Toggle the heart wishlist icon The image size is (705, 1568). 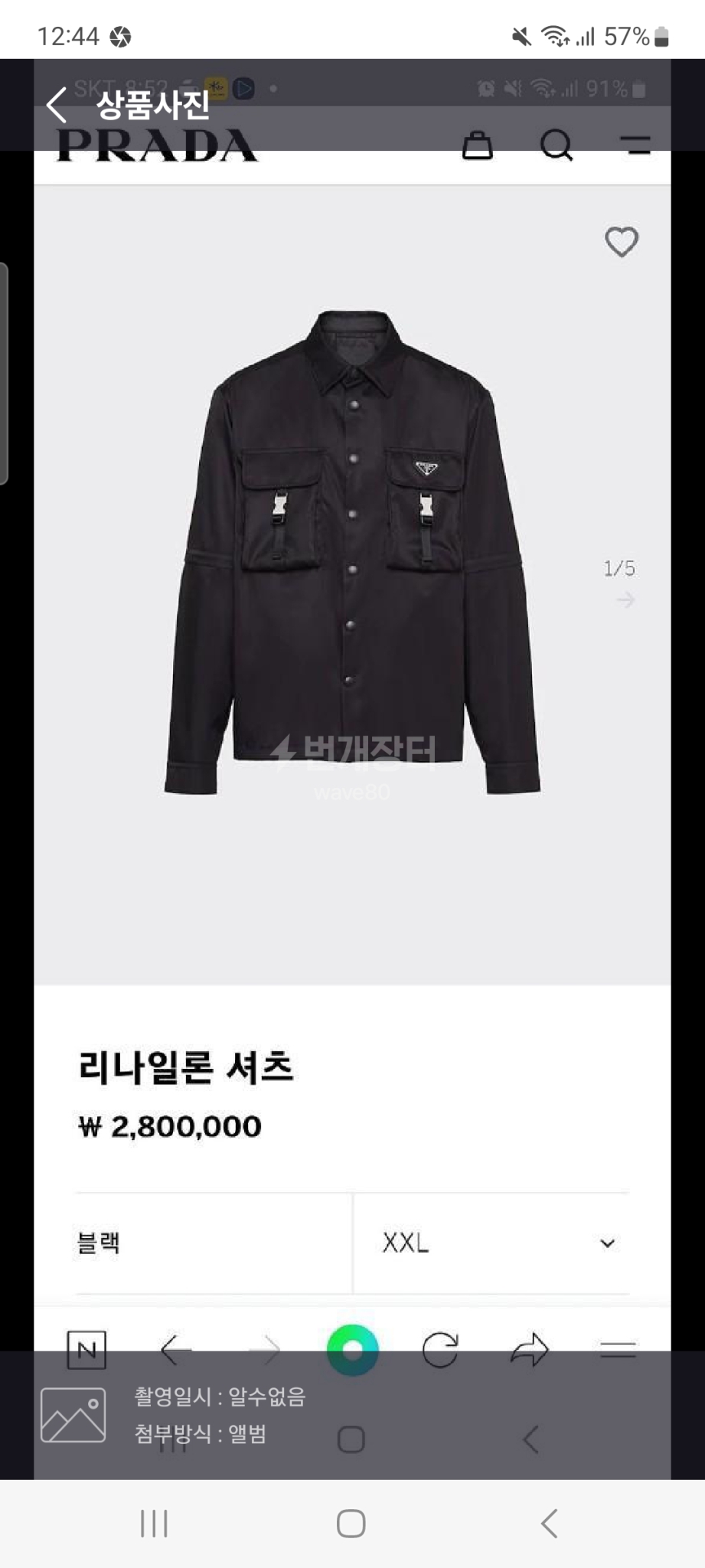tap(622, 241)
